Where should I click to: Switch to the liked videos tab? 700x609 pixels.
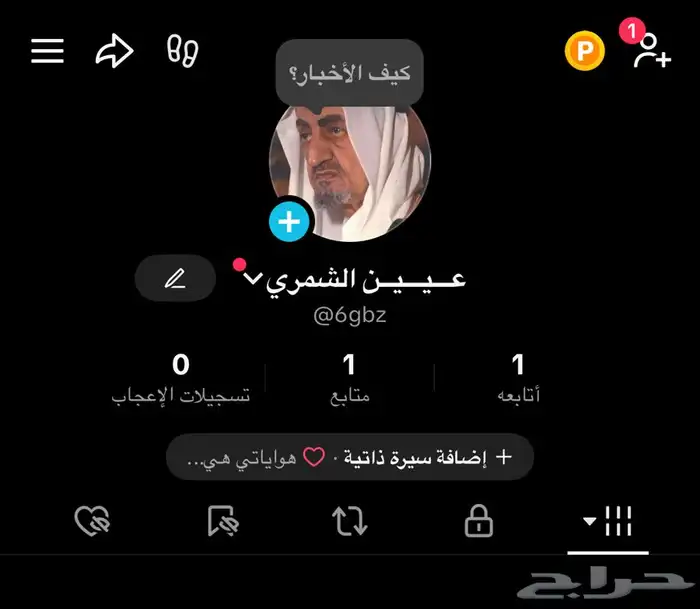[x=92, y=520]
